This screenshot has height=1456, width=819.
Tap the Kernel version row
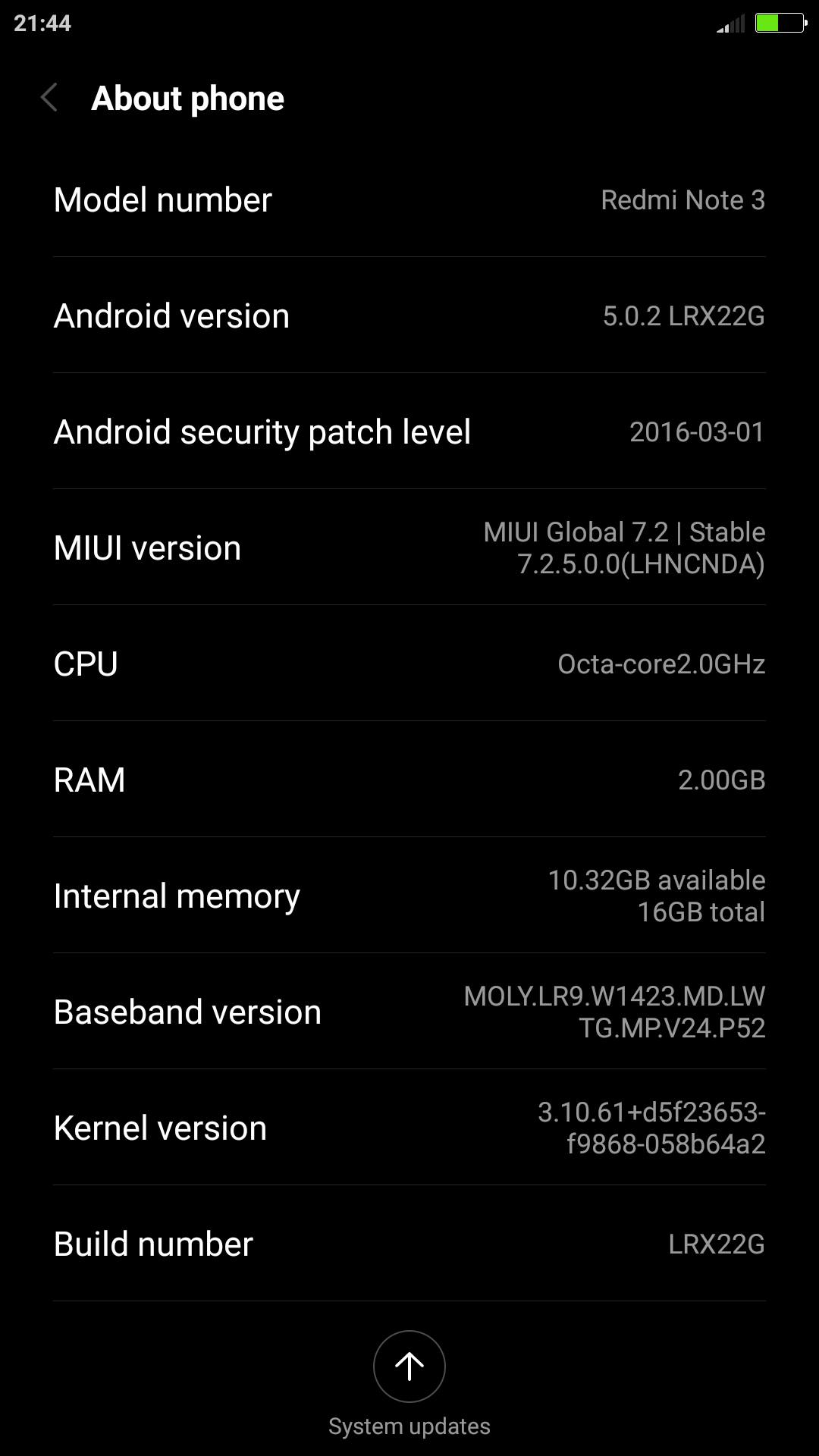click(409, 1128)
